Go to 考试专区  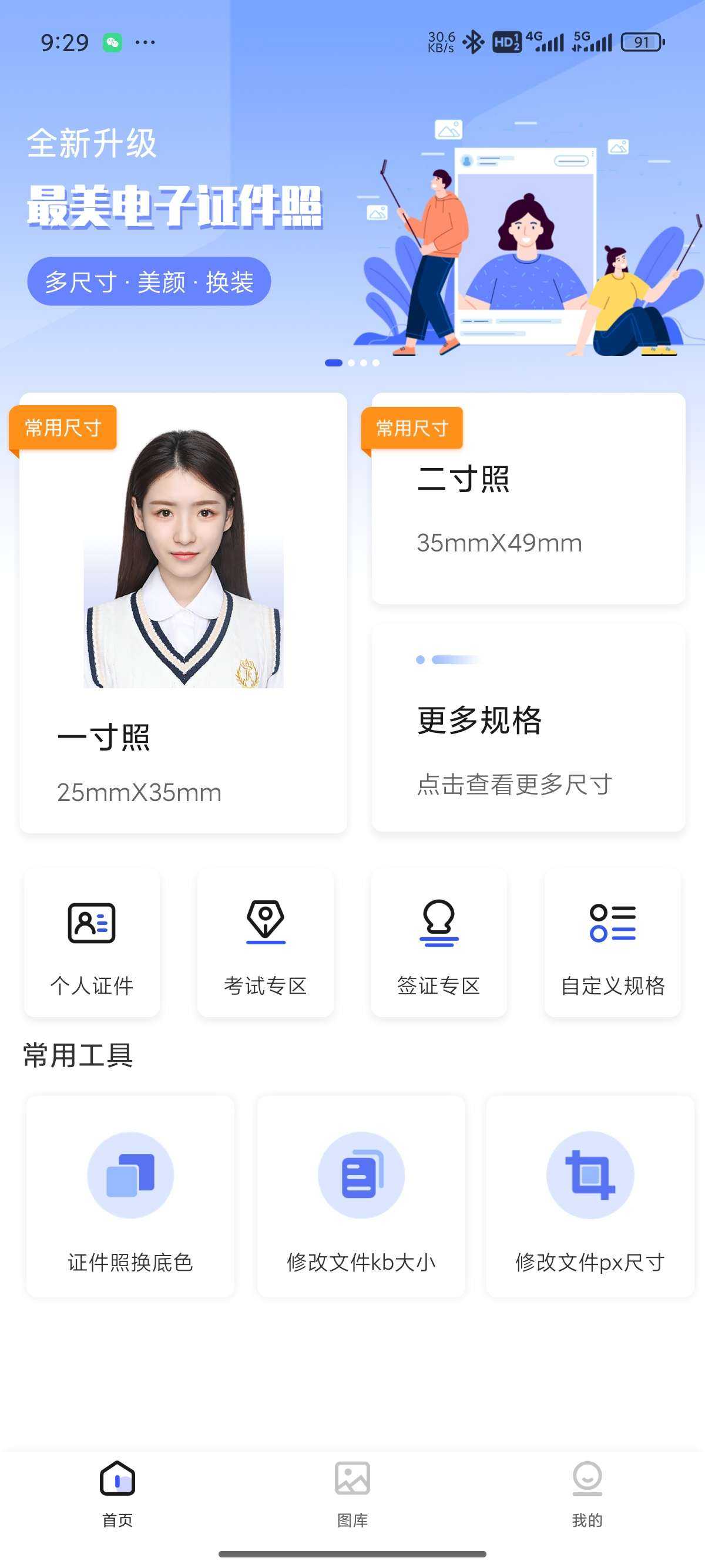266,942
